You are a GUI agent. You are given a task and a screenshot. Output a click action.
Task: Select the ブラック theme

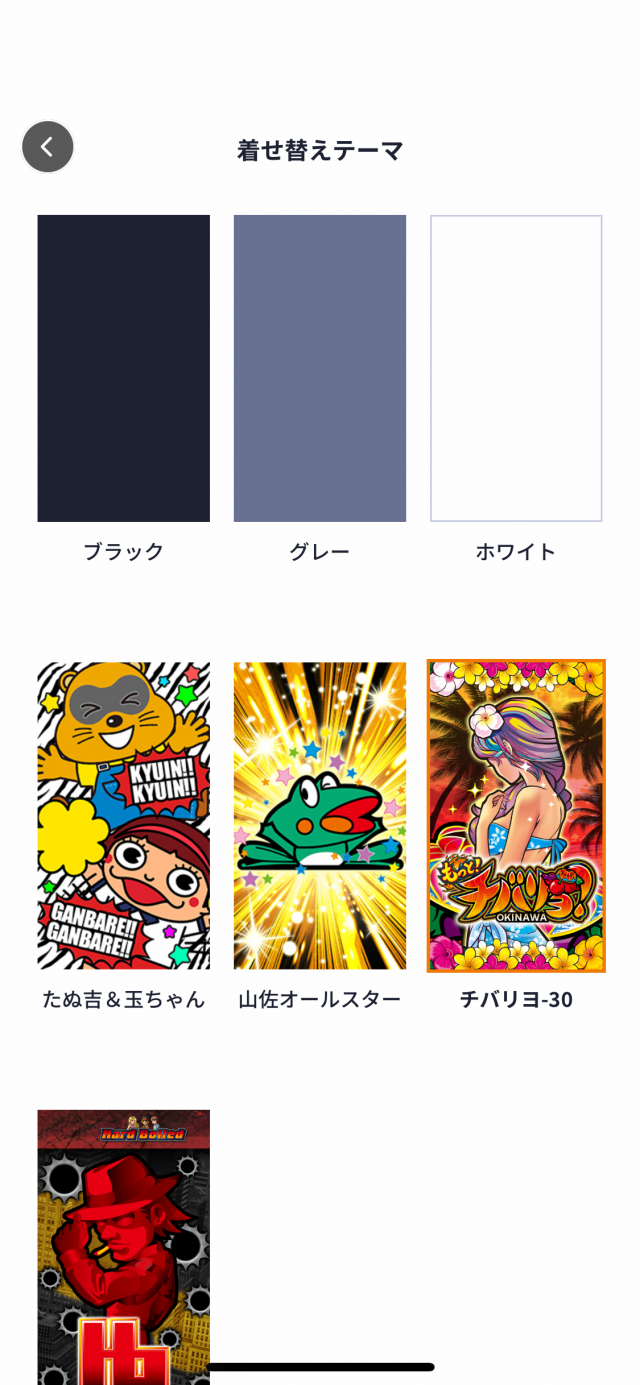[123, 368]
